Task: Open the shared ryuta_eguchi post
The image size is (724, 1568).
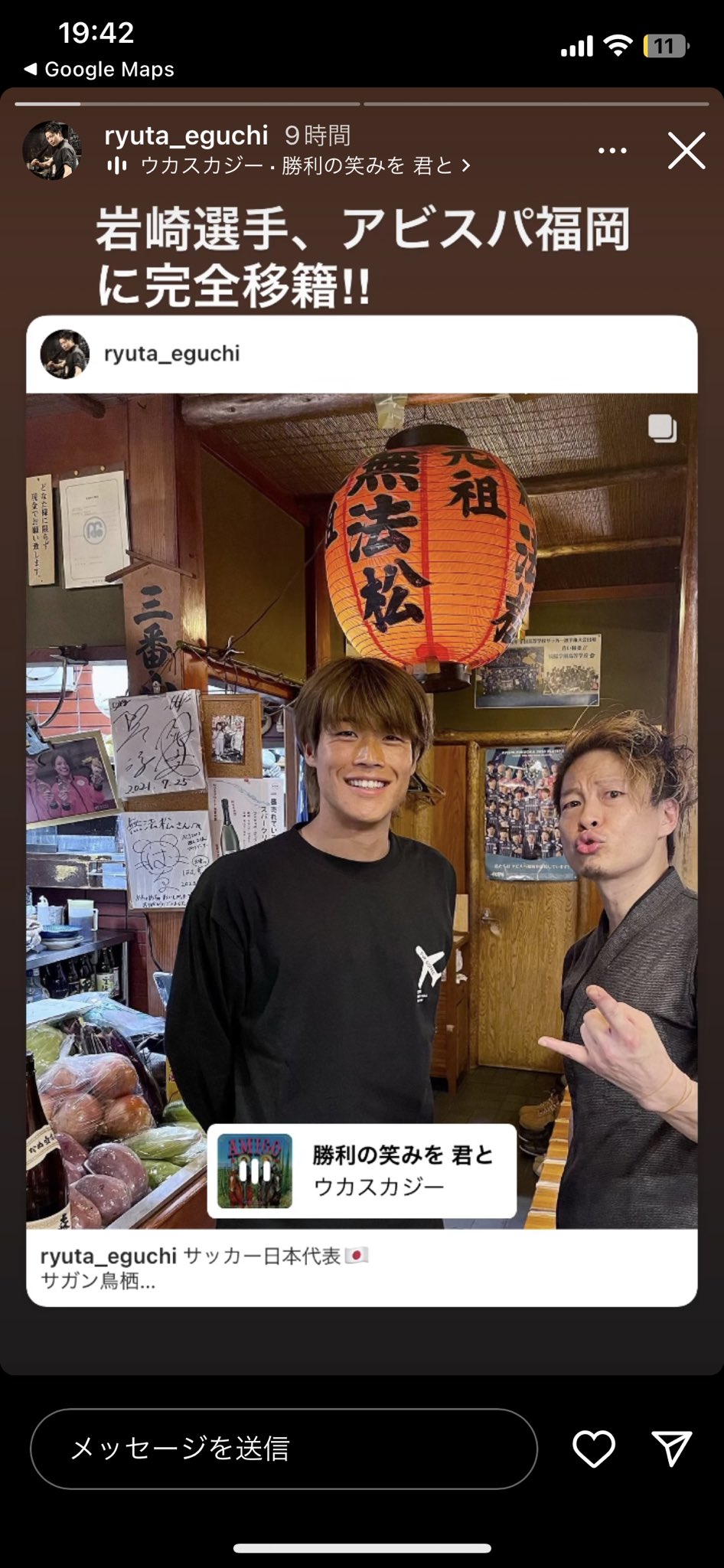Action: pos(361,766)
